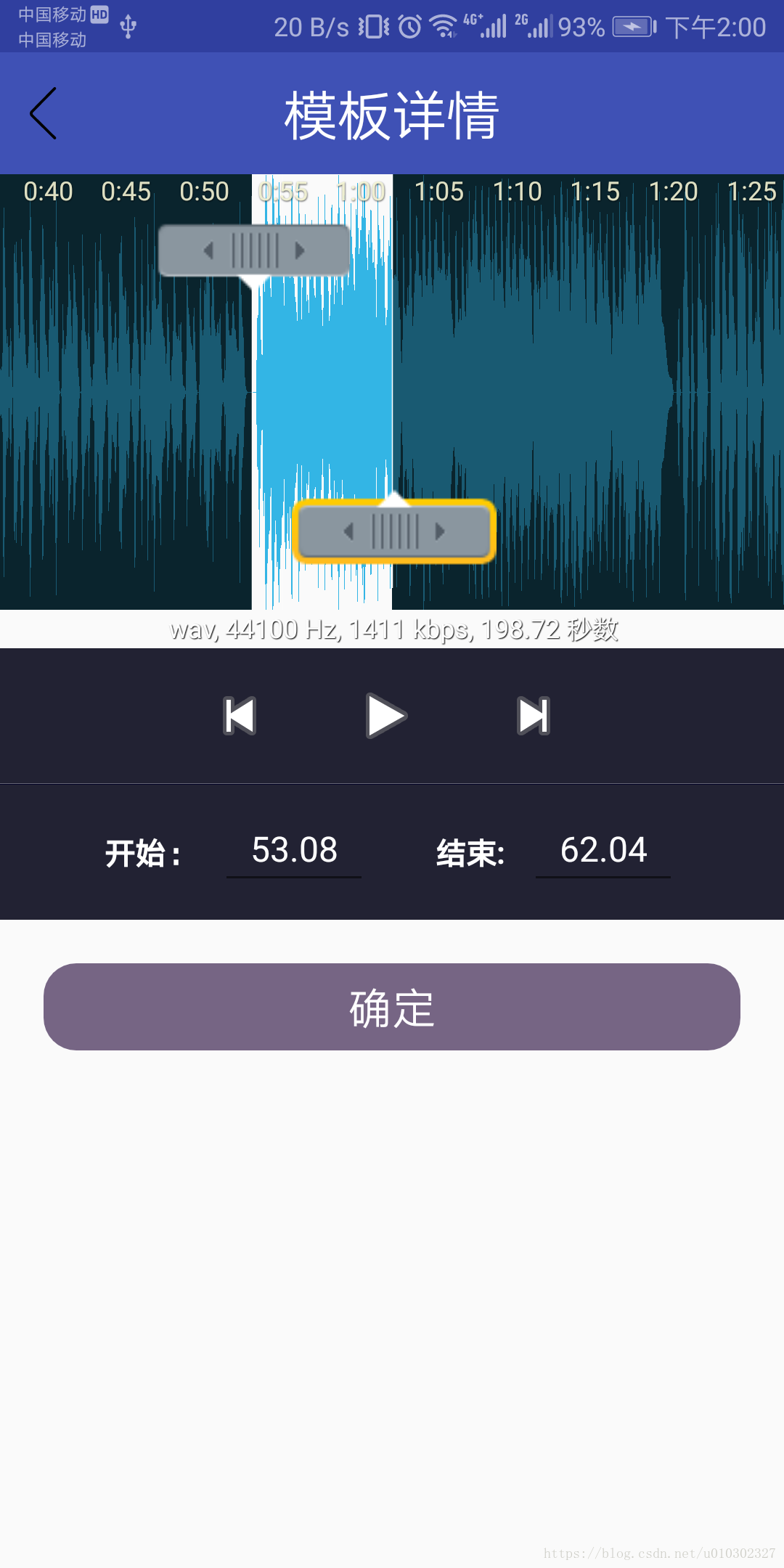Go back using the arrow in the header

coord(43,113)
